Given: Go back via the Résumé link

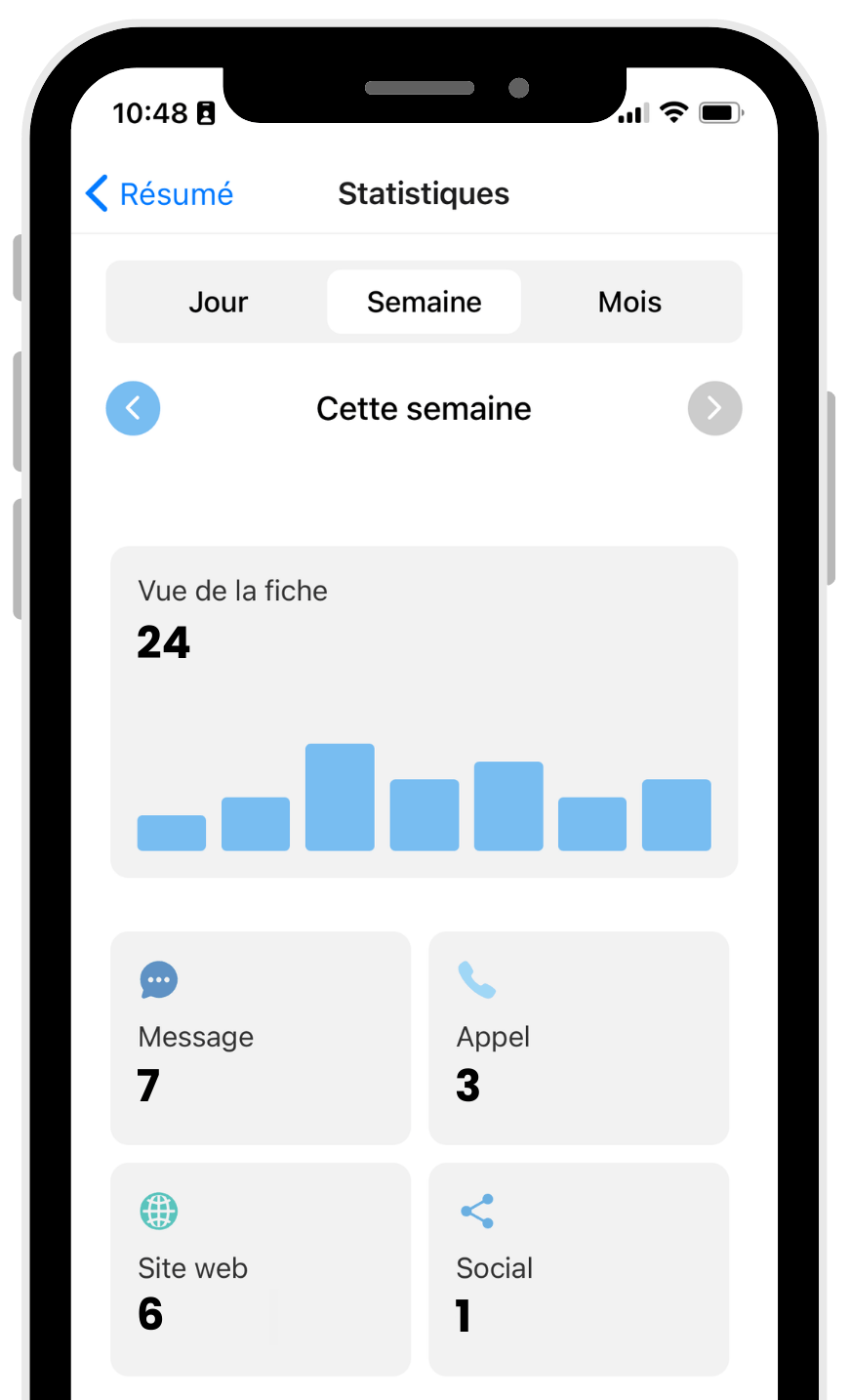Looking at the screenshot, I should [x=176, y=193].
